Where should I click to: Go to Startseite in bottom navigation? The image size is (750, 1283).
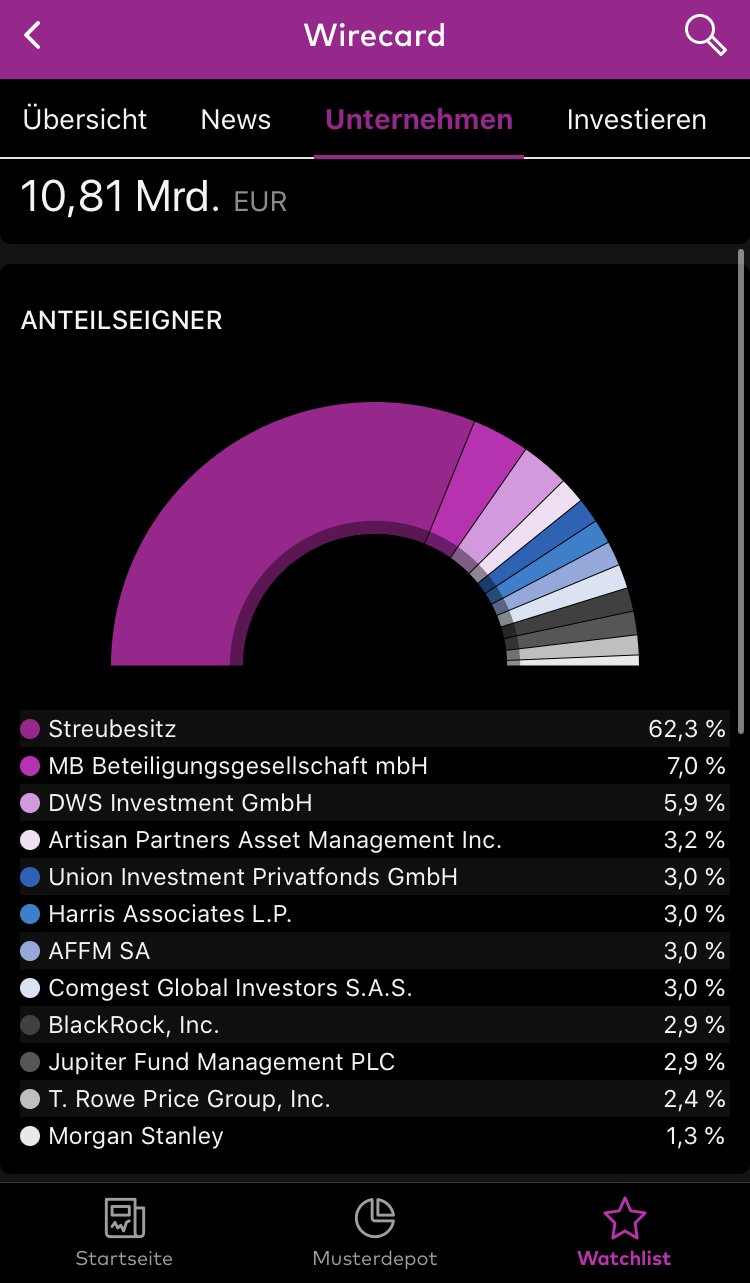[125, 1233]
